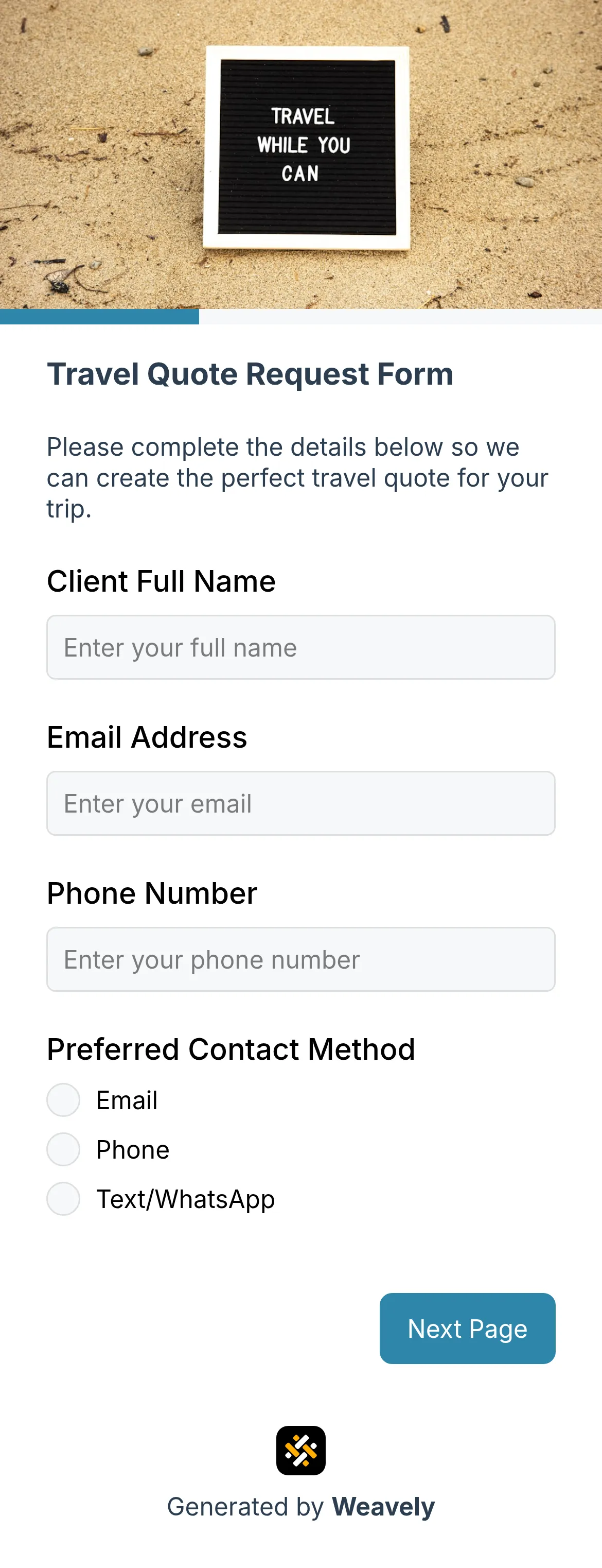Screen dimensions: 602x1568
Task: Click the email address entry box
Action: coord(300,803)
